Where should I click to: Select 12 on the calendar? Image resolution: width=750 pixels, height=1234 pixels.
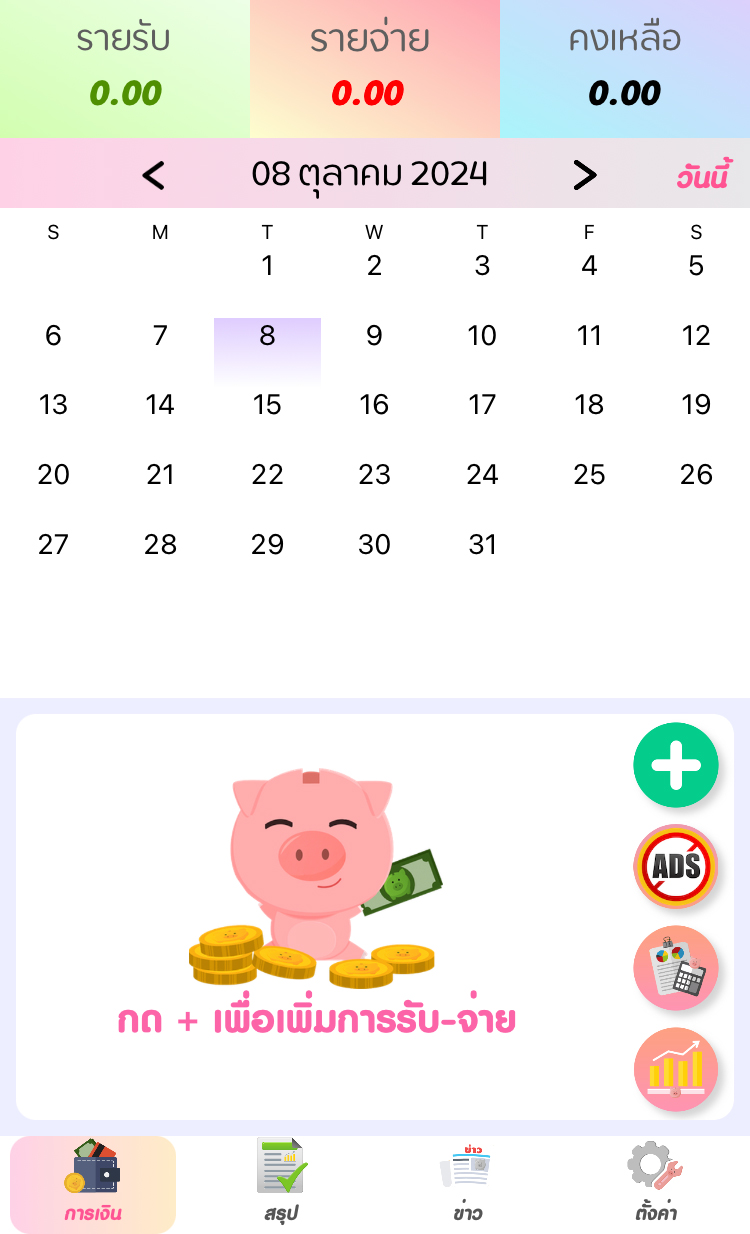click(x=696, y=336)
